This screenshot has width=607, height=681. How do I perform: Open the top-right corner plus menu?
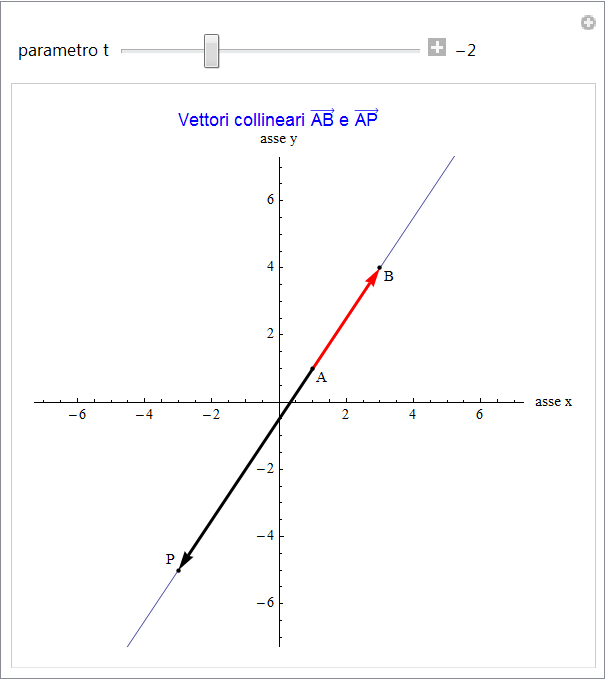[588, 23]
